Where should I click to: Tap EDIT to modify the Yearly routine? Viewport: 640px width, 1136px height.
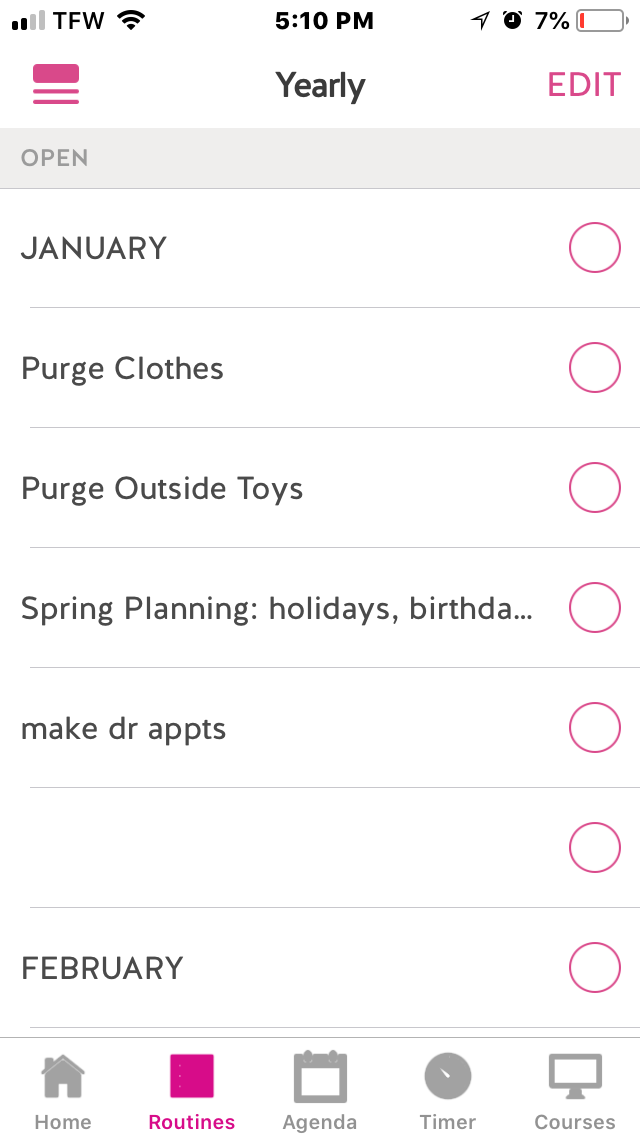pyautogui.click(x=584, y=85)
